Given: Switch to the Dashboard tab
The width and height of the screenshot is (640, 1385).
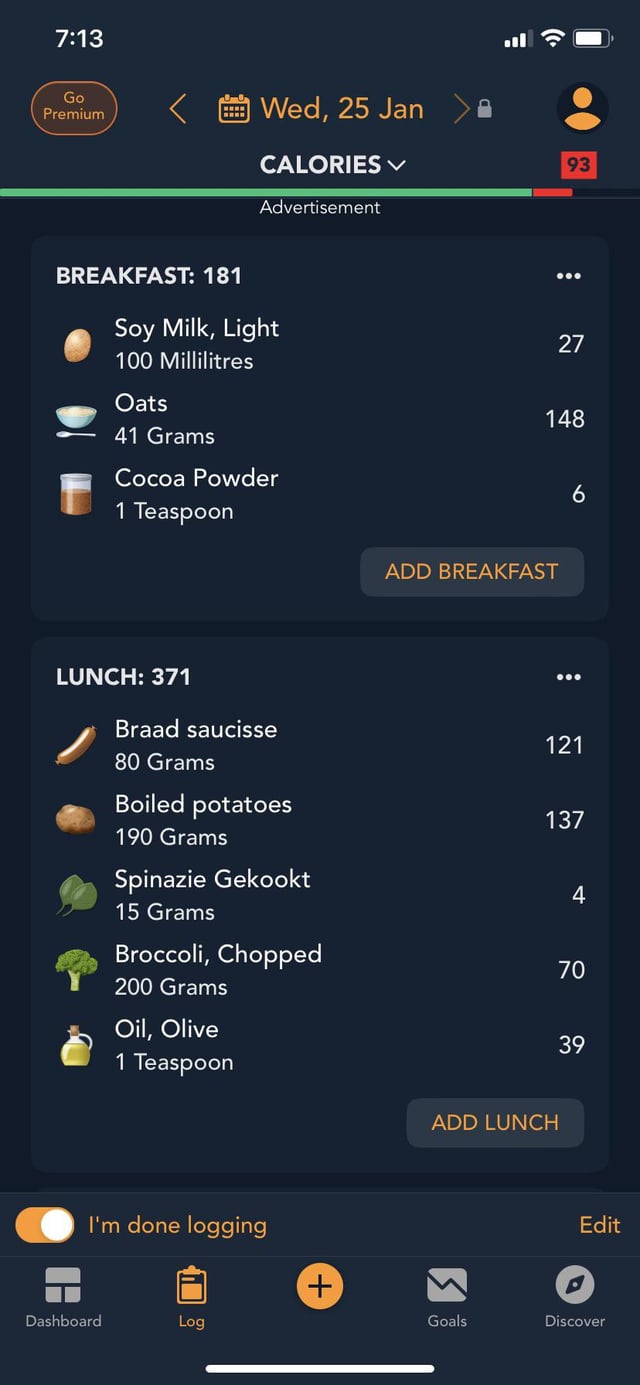Looking at the screenshot, I should click(x=64, y=1297).
